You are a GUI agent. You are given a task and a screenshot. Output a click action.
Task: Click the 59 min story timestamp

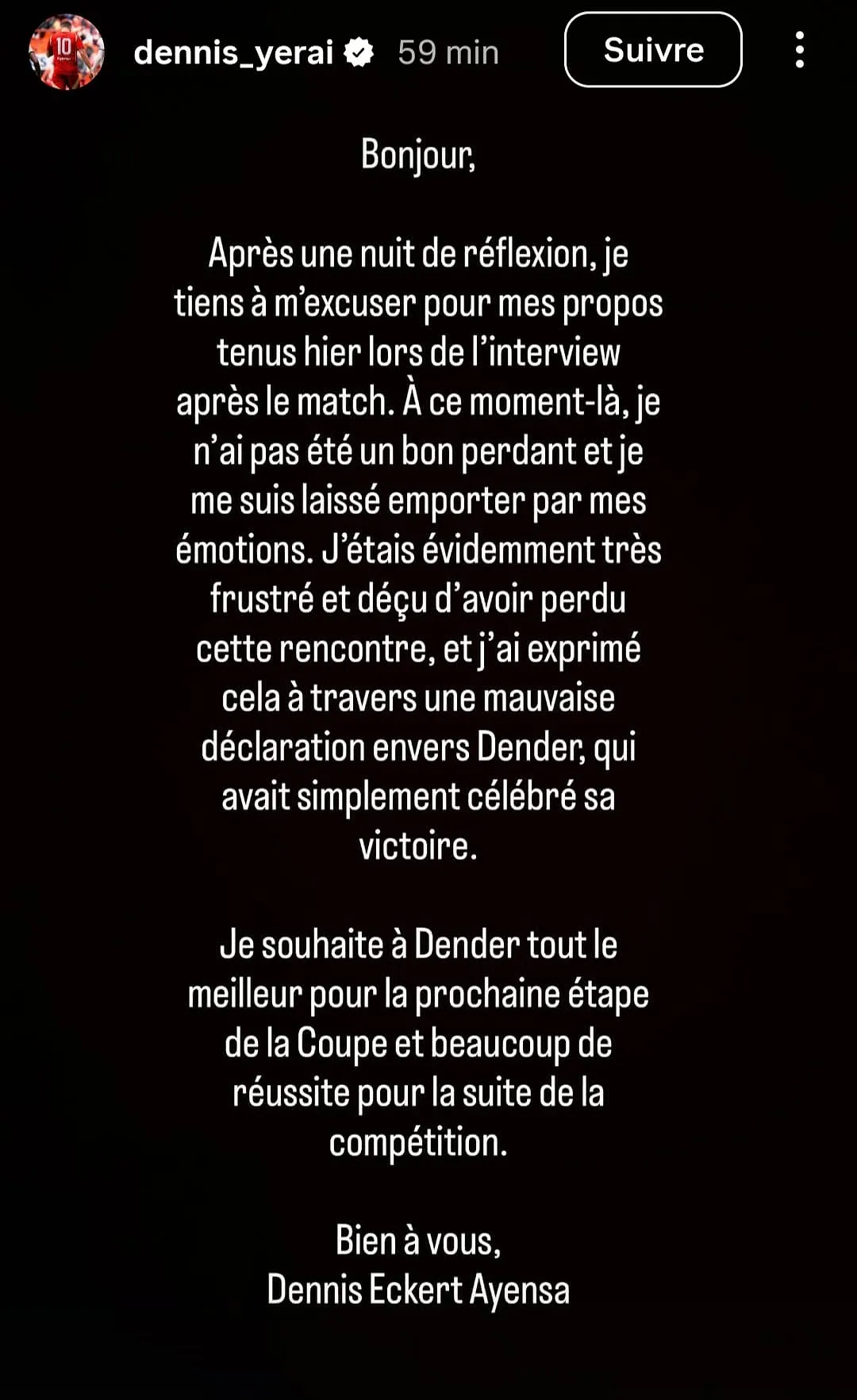click(444, 53)
